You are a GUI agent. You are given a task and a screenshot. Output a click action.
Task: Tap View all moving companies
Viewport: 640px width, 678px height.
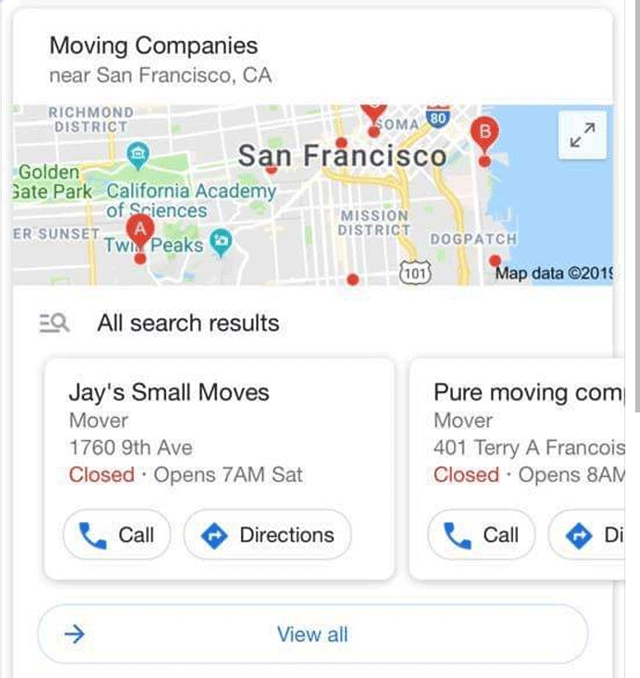tap(312, 634)
